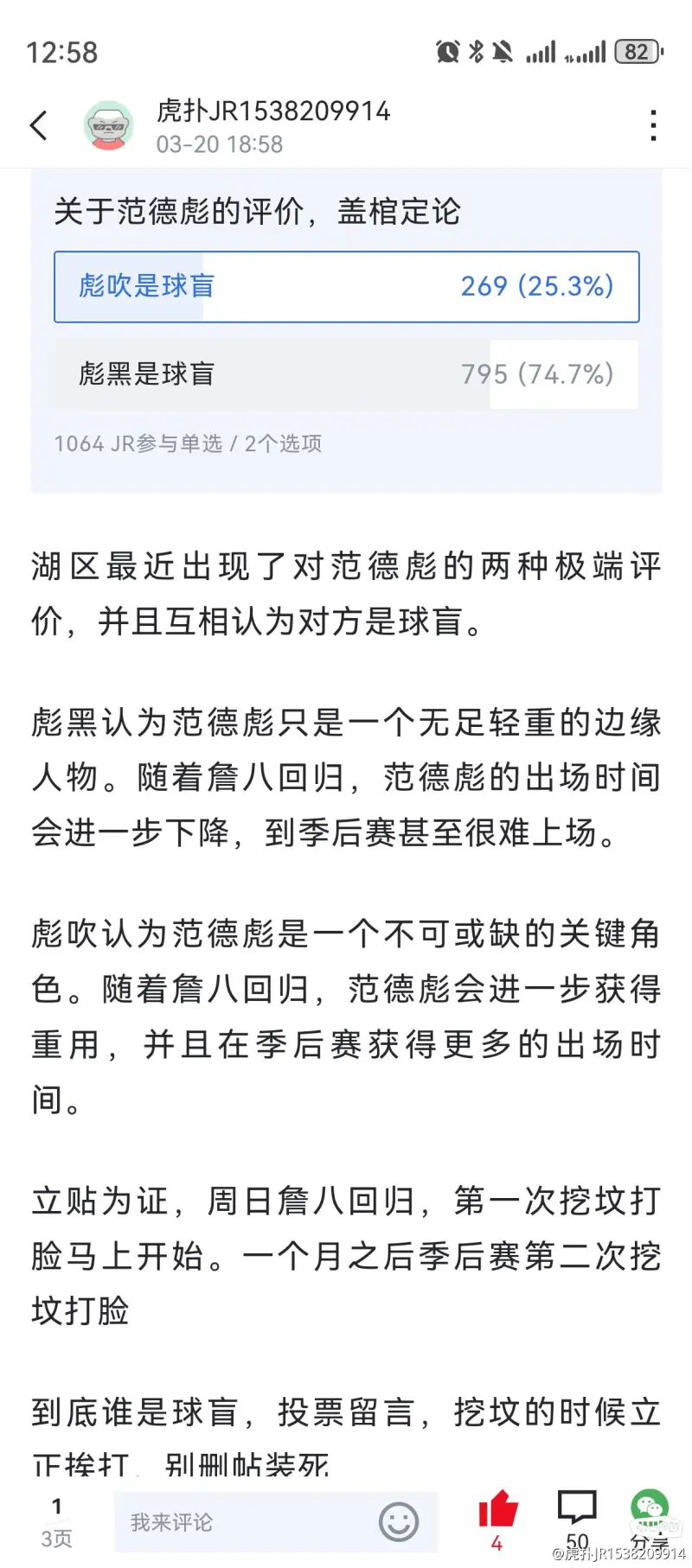Image resolution: width=692 pixels, height=1568 pixels.
Task: Open the comments bubble showing 50
Action: tap(577, 1520)
